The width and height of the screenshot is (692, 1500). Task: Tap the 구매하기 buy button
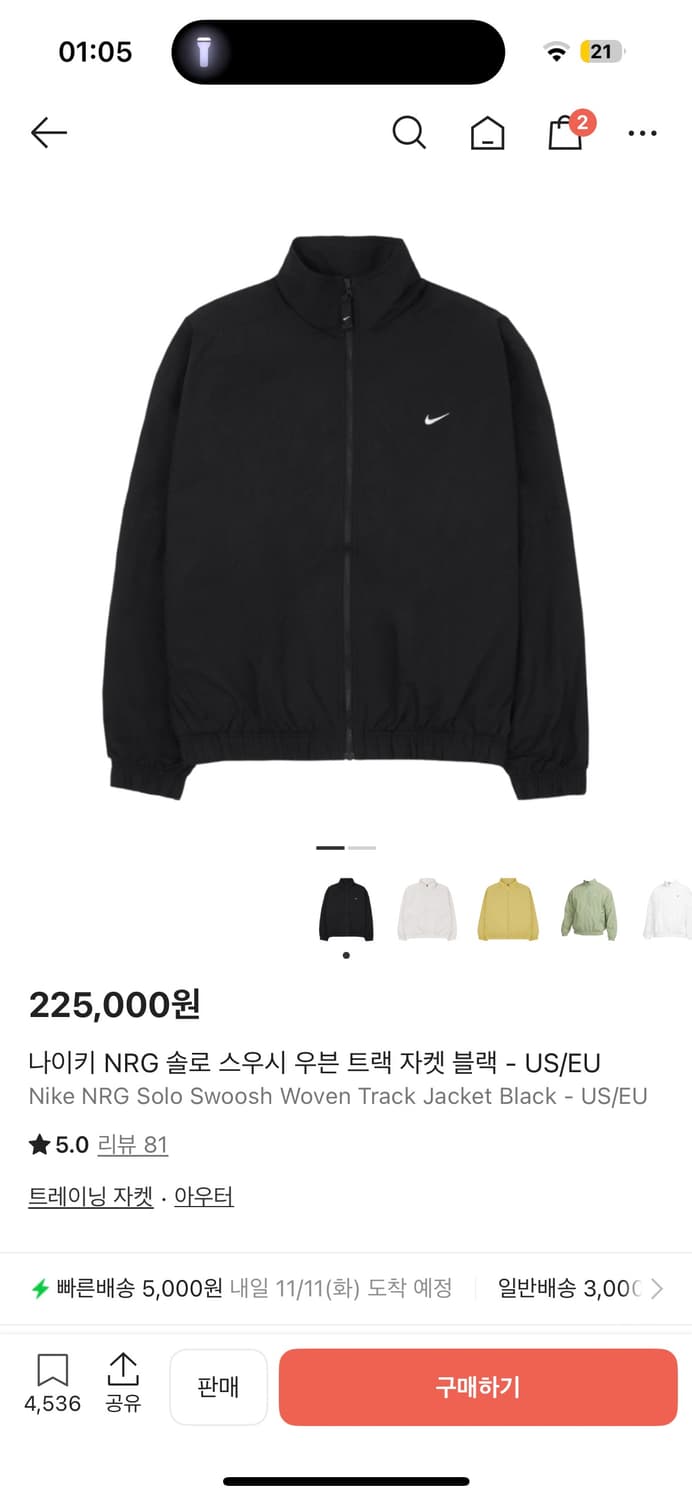(x=478, y=1387)
